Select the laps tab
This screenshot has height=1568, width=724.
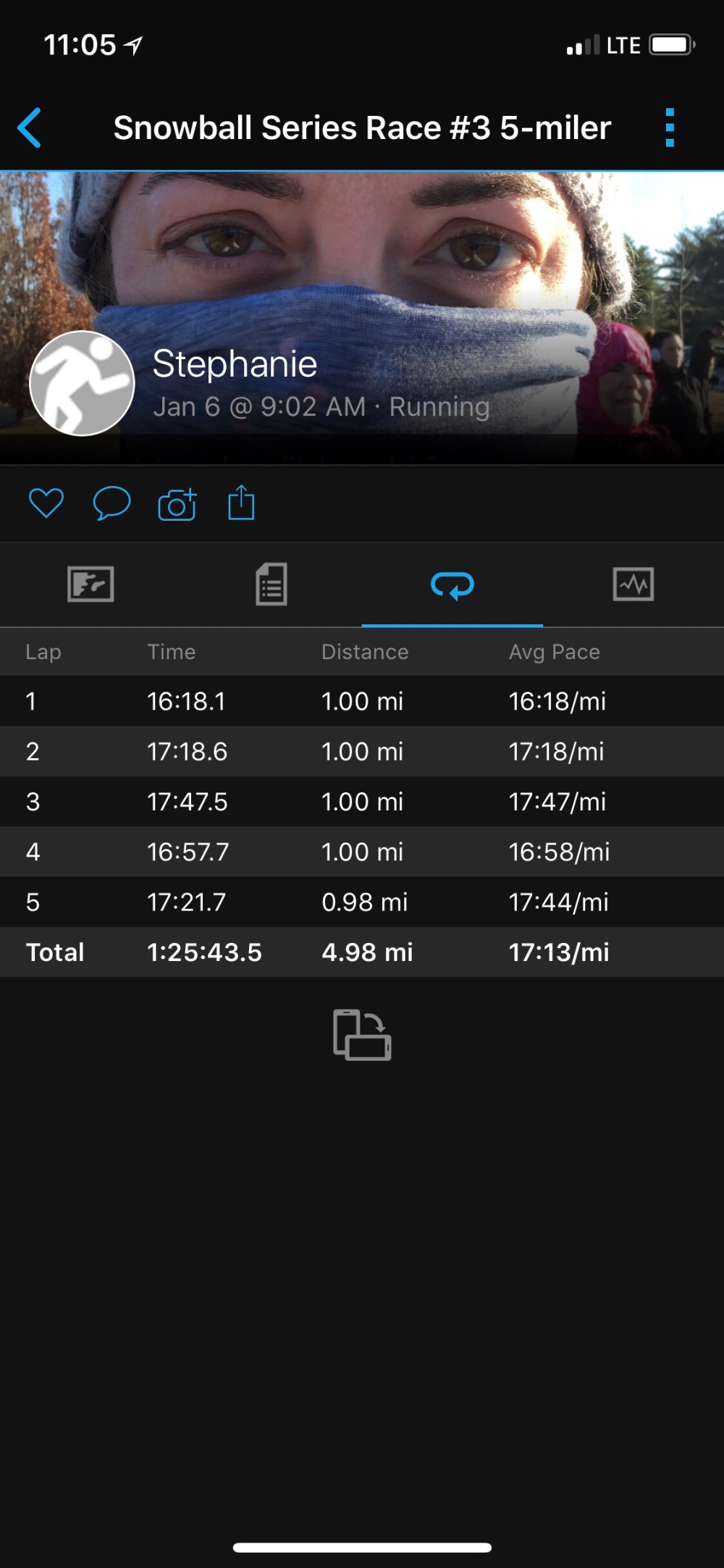452,584
